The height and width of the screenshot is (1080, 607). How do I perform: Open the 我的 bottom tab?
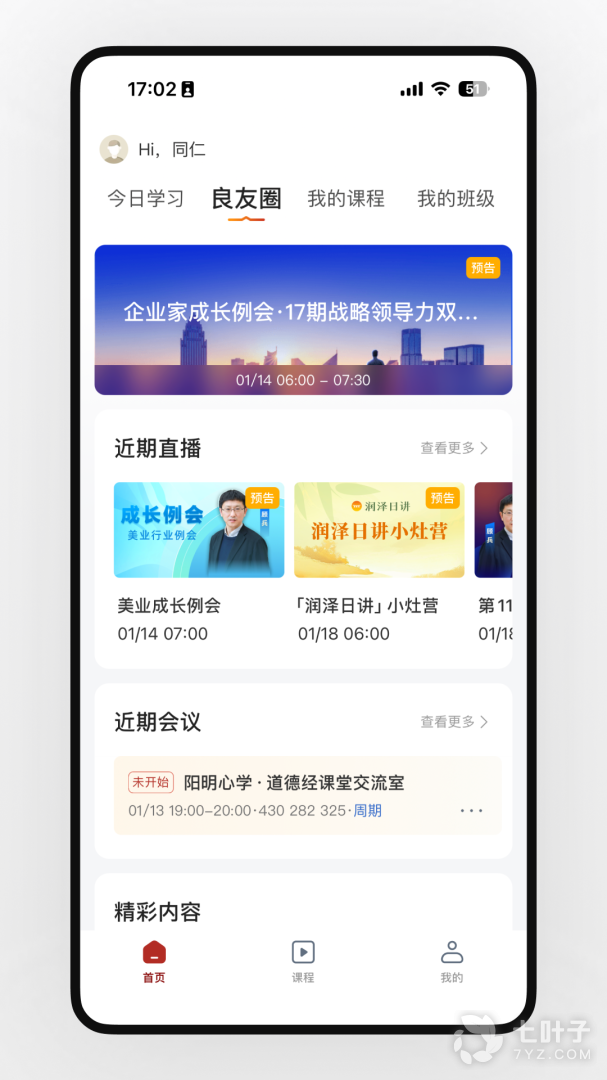coord(452,962)
